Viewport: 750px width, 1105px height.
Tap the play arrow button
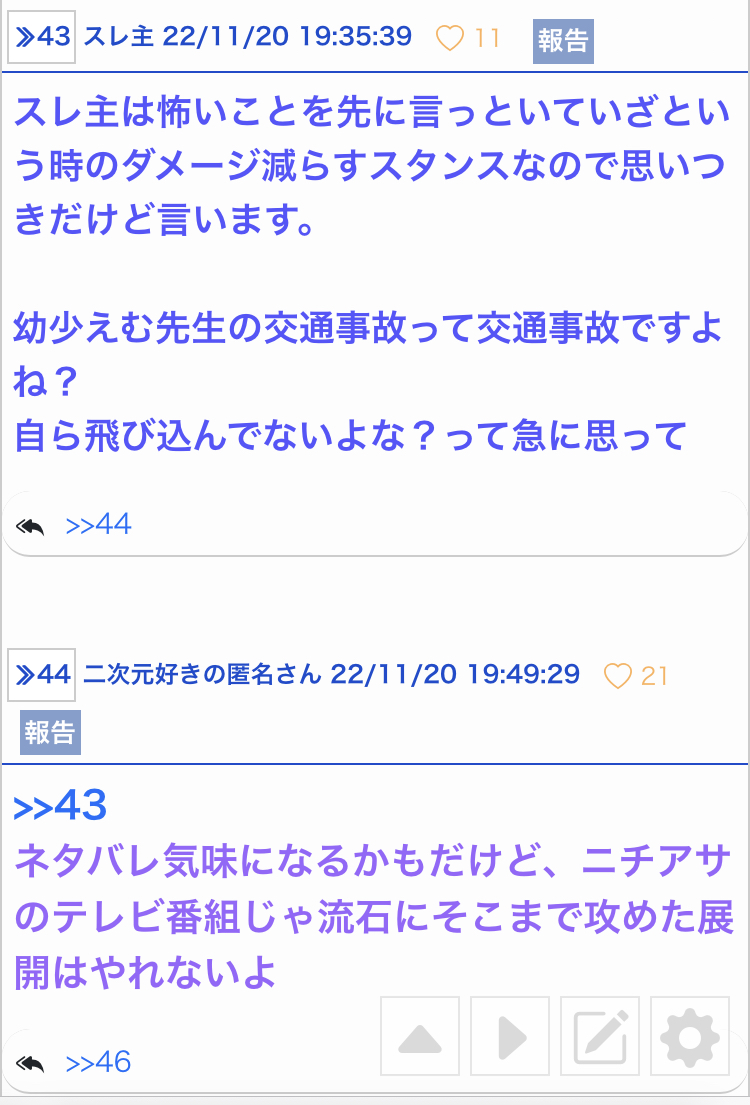(510, 1037)
